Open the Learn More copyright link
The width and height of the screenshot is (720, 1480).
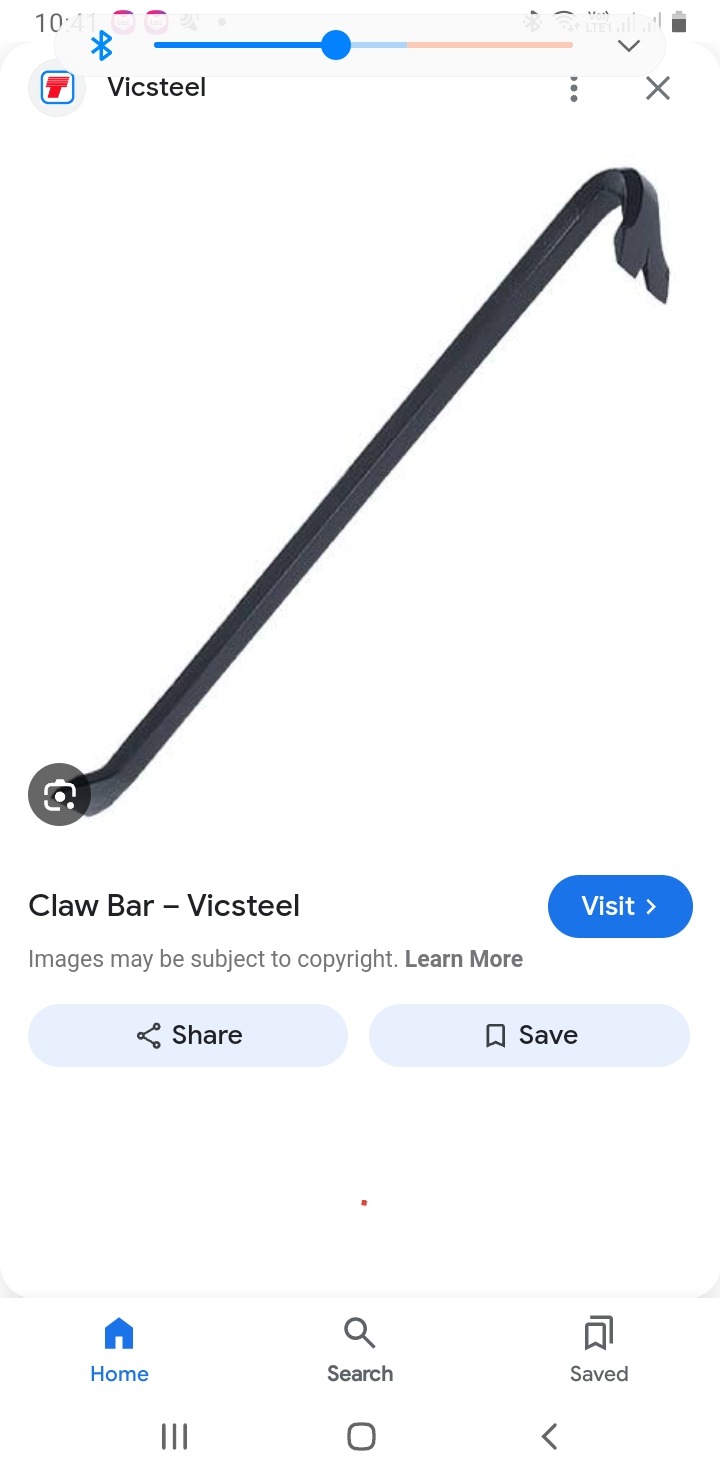pyautogui.click(x=464, y=959)
